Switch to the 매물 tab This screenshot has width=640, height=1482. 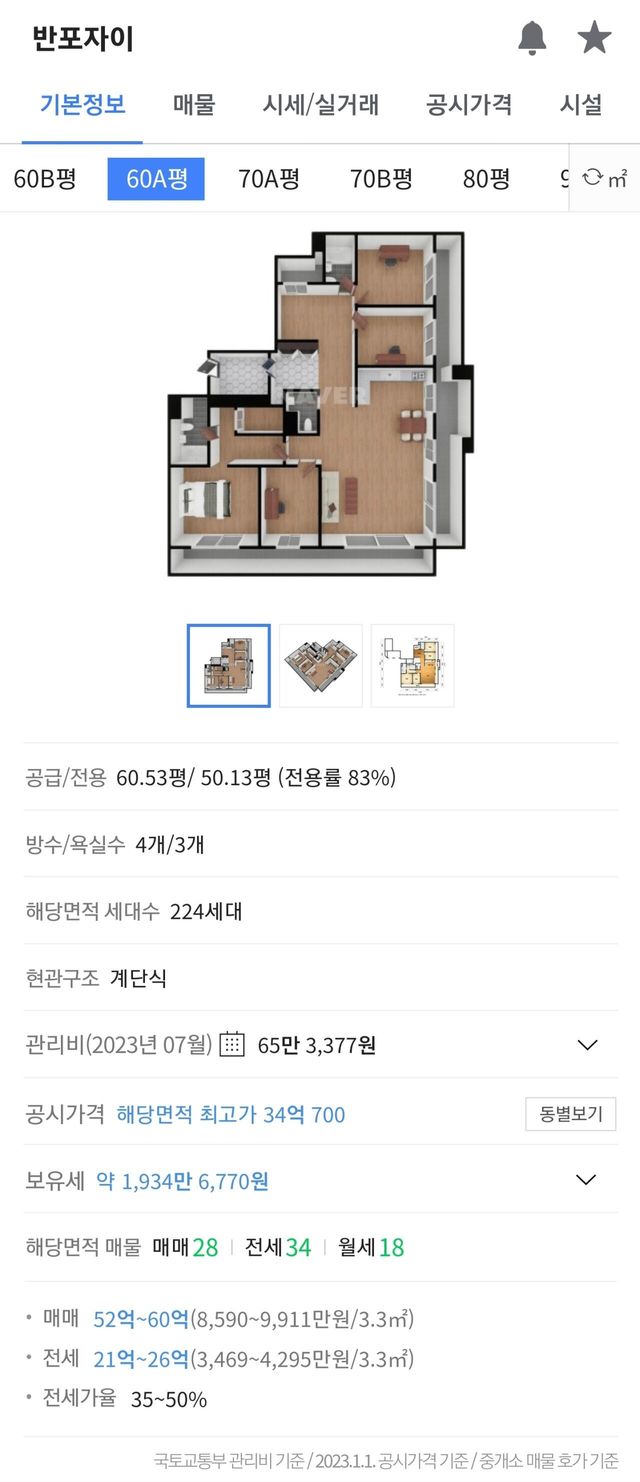(x=194, y=104)
